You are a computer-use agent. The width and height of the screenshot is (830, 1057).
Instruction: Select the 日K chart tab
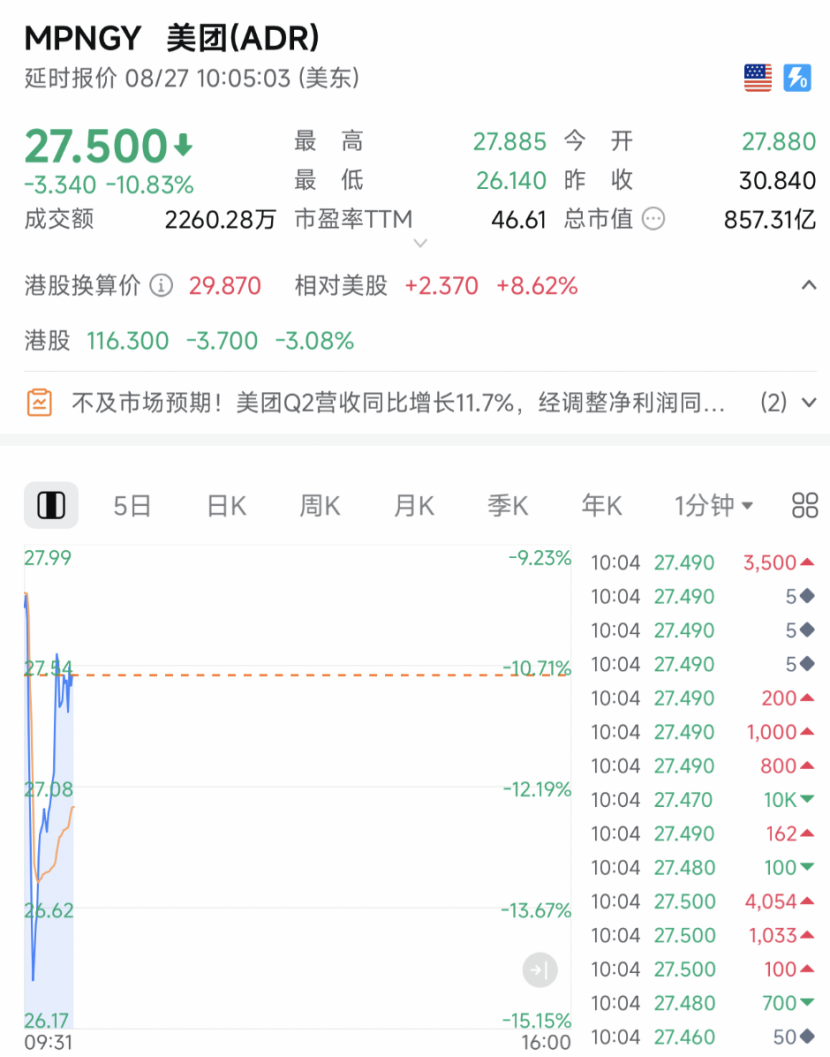click(x=226, y=506)
